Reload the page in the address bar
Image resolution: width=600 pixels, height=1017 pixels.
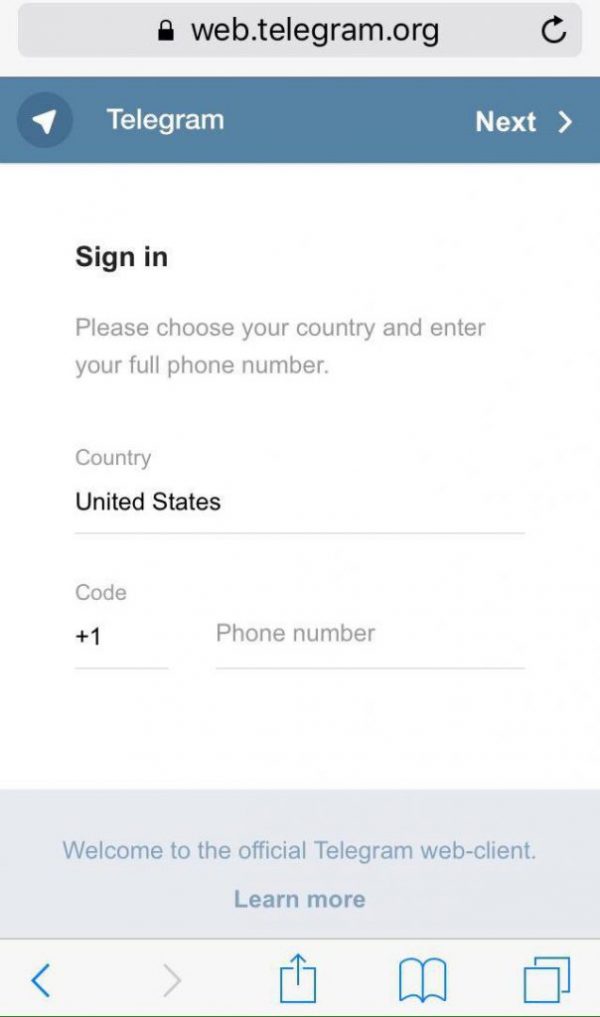[553, 31]
